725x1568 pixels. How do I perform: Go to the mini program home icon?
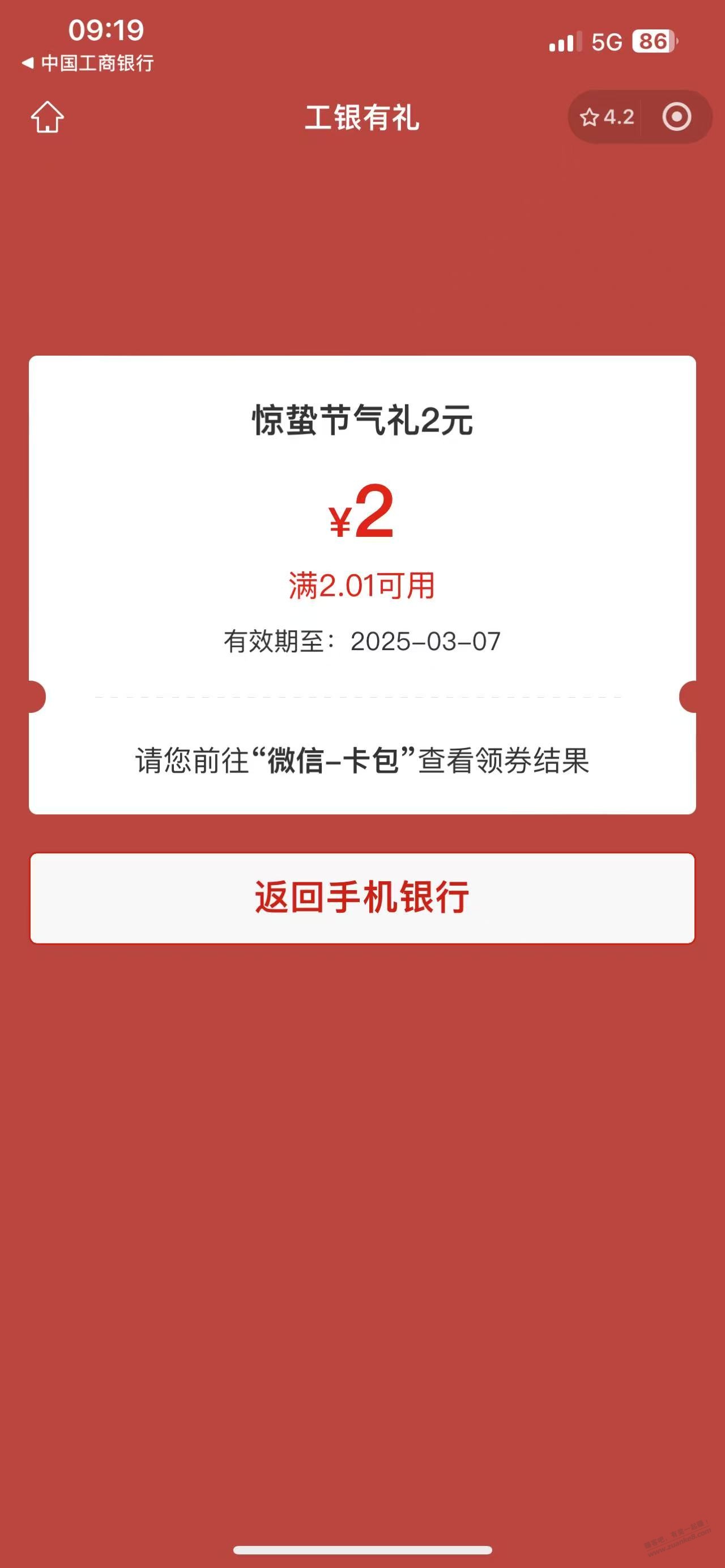48,117
